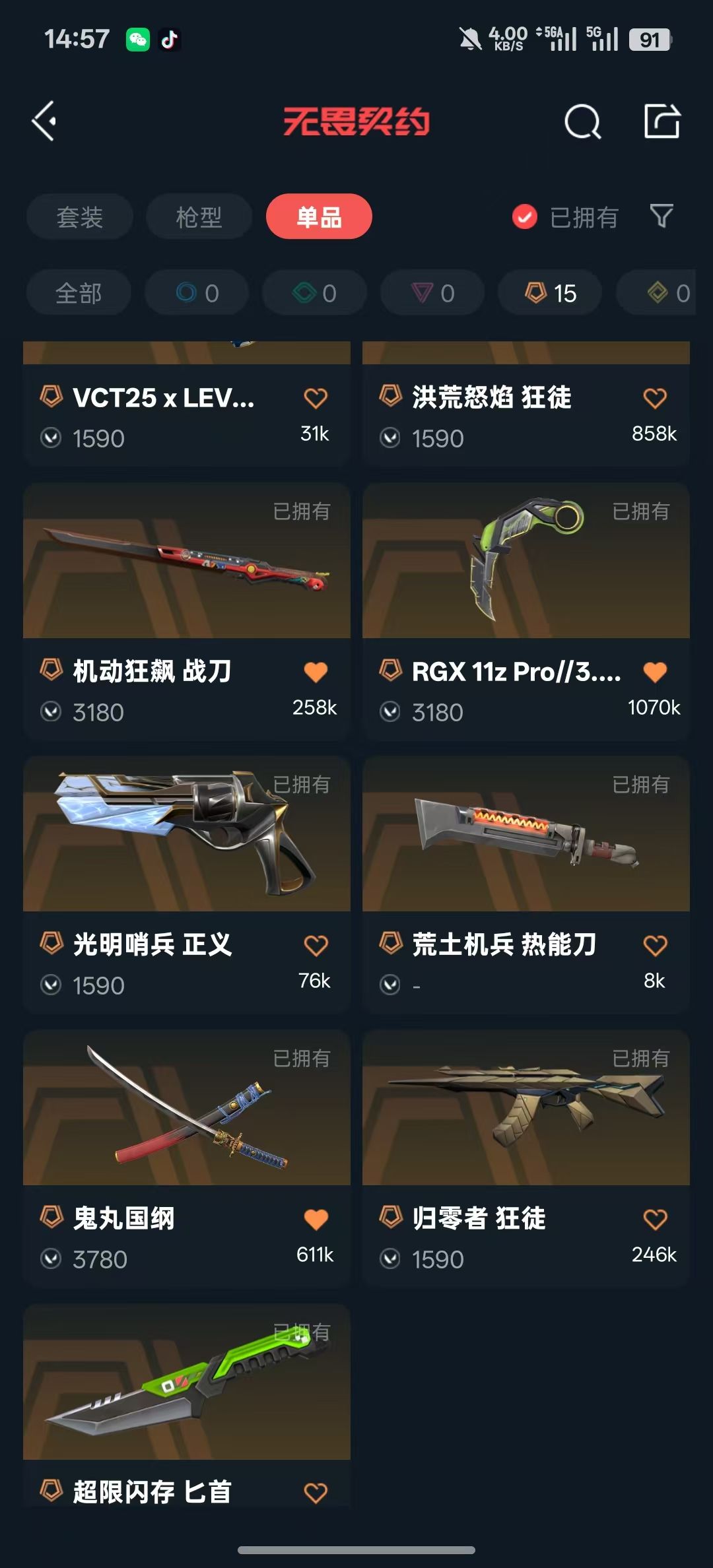Image resolution: width=713 pixels, height=1568 pixels.
Task: Open the 荒土机兵 热能刀 card
Action: click(x=526, y=884)
